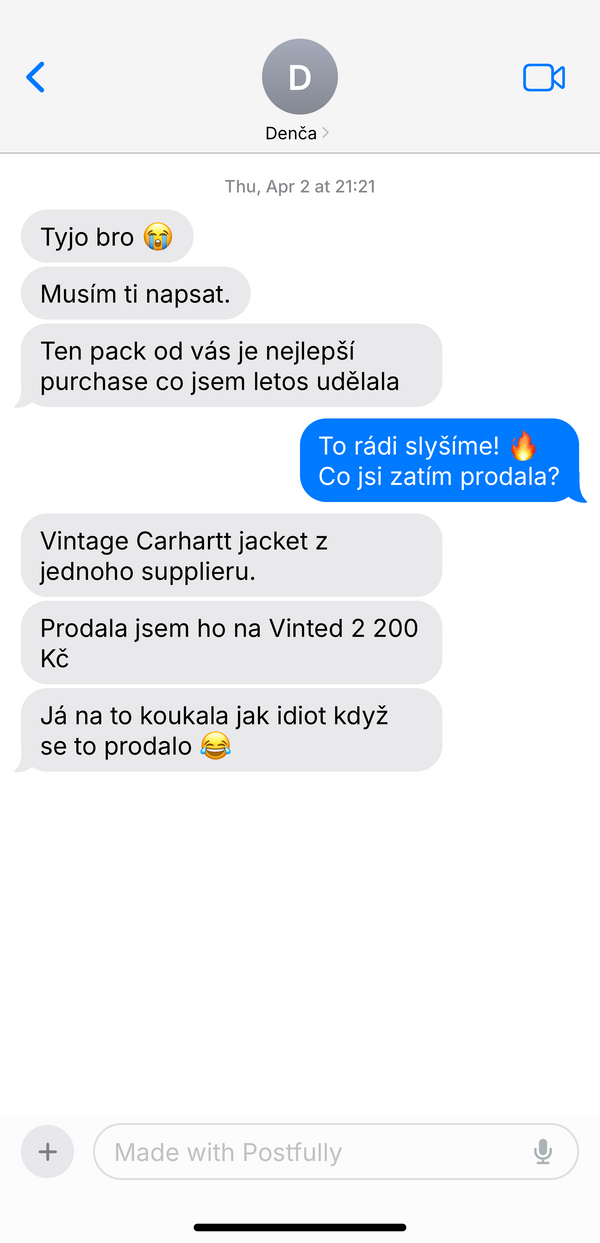Image resolution: width=600 pixels, height=1243 pixels.
Task: Open the plus attachments menu
Action: point(47,1152)
